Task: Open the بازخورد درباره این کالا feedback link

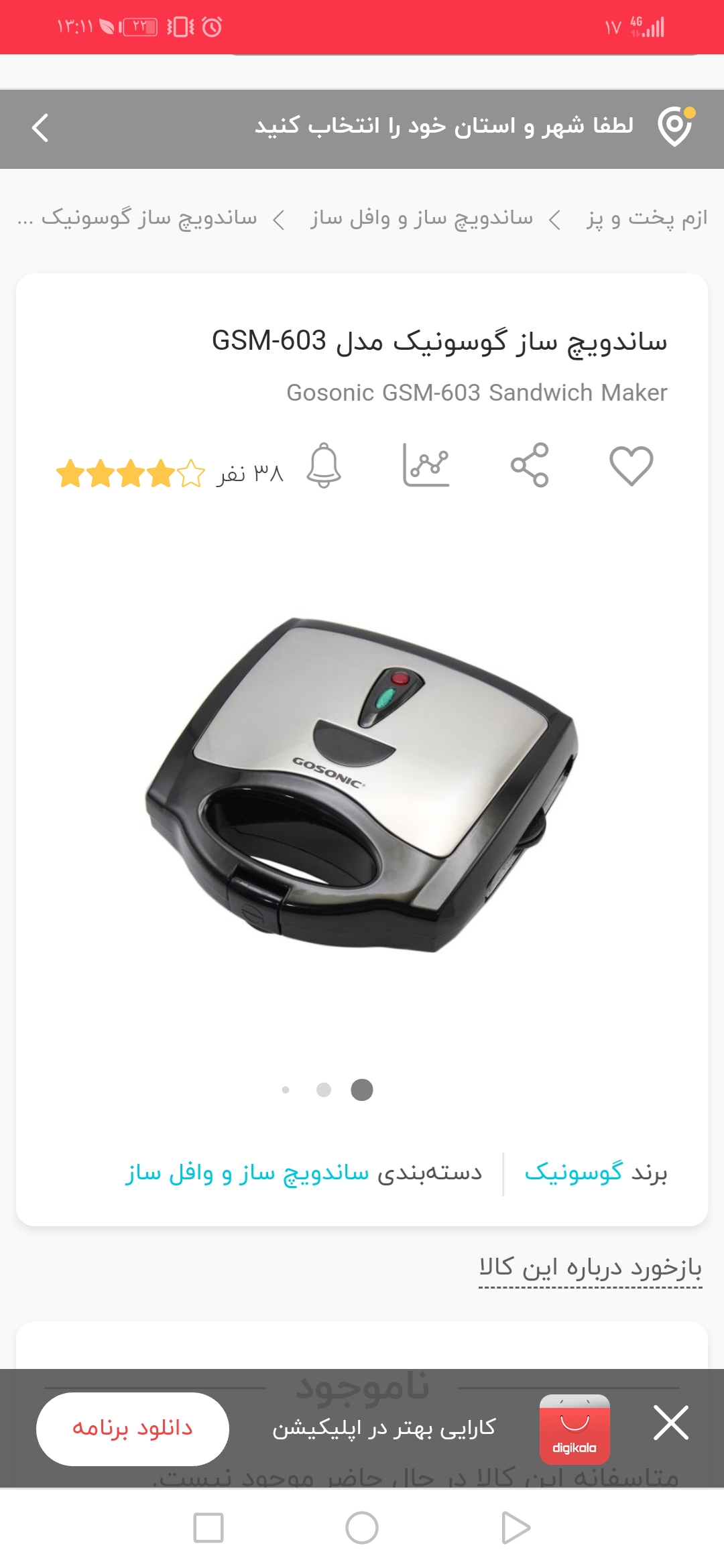Action: click(x=590, y=1268)
